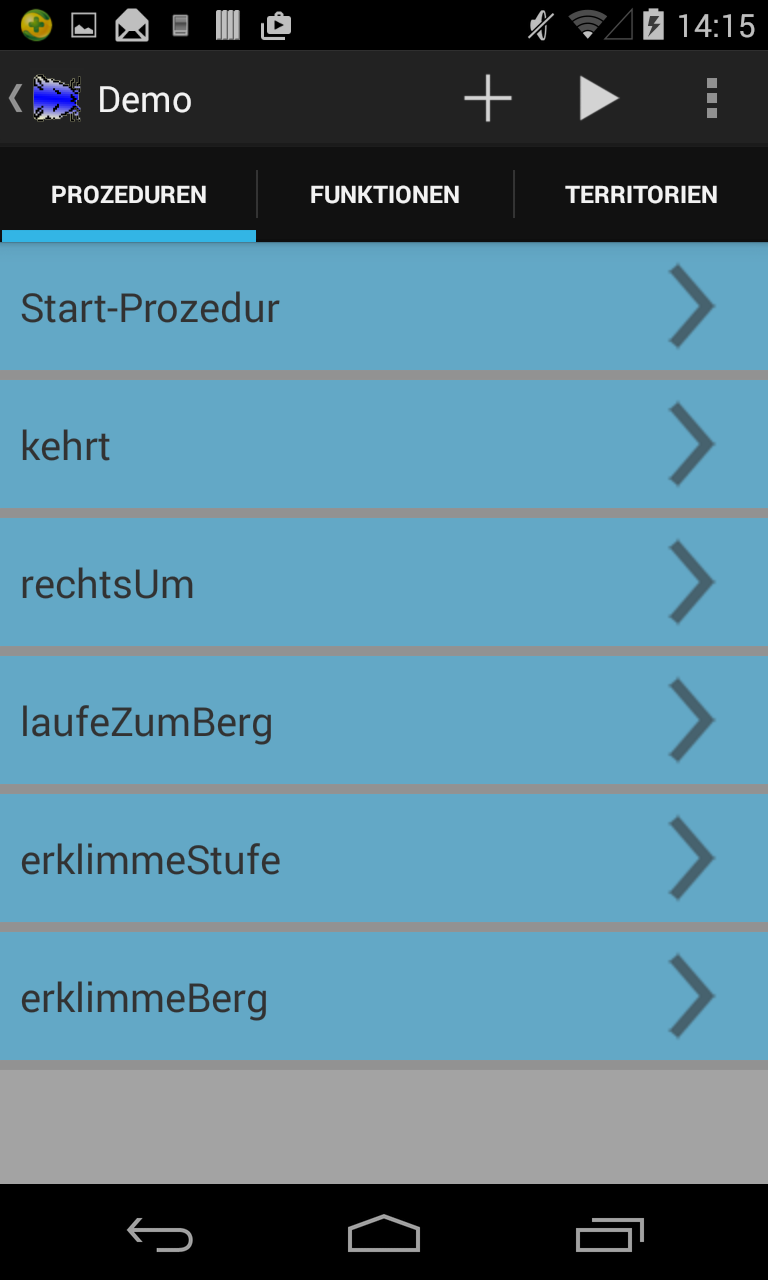Open the rechtsUm procedure
768x1280 pixels.
tap(384, 583)
